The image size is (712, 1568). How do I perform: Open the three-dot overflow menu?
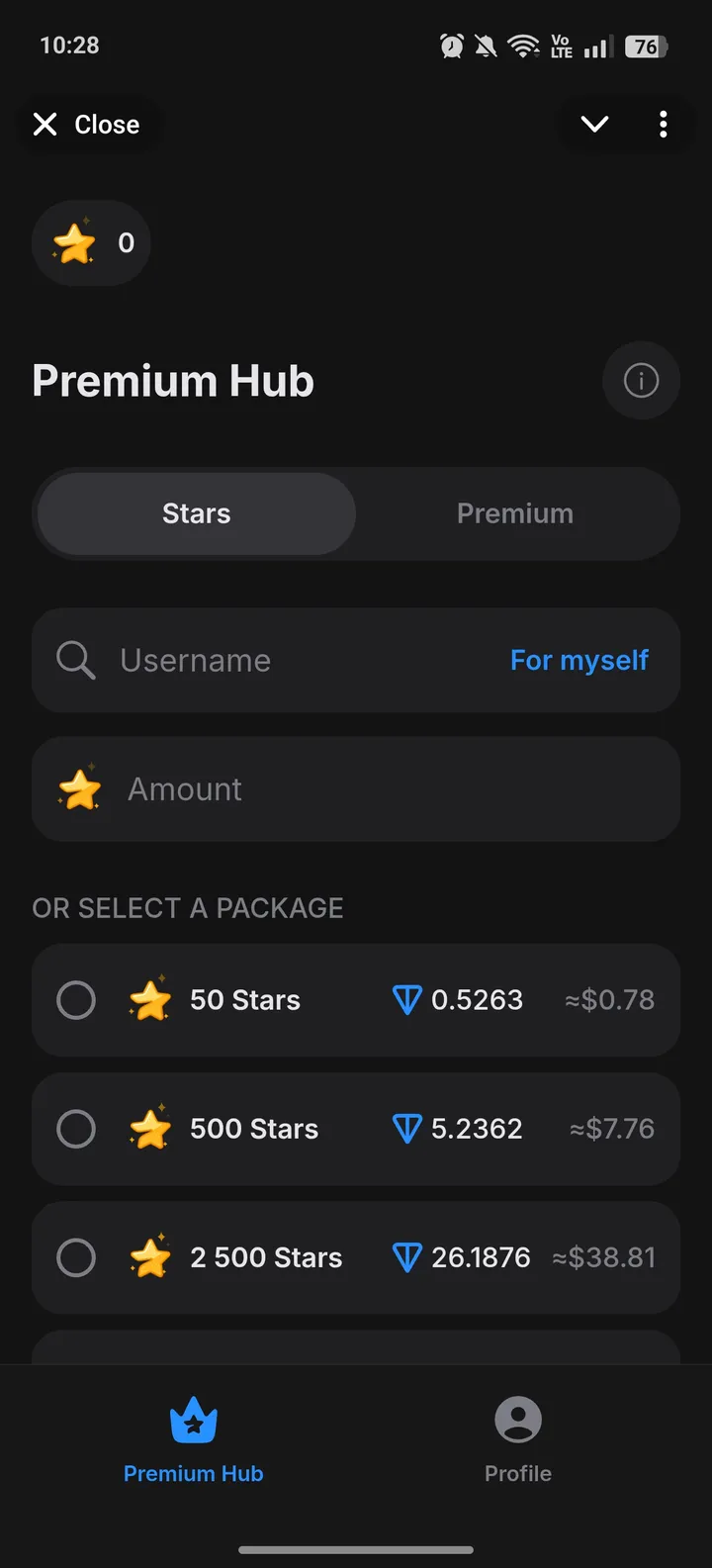coord(663,124)
